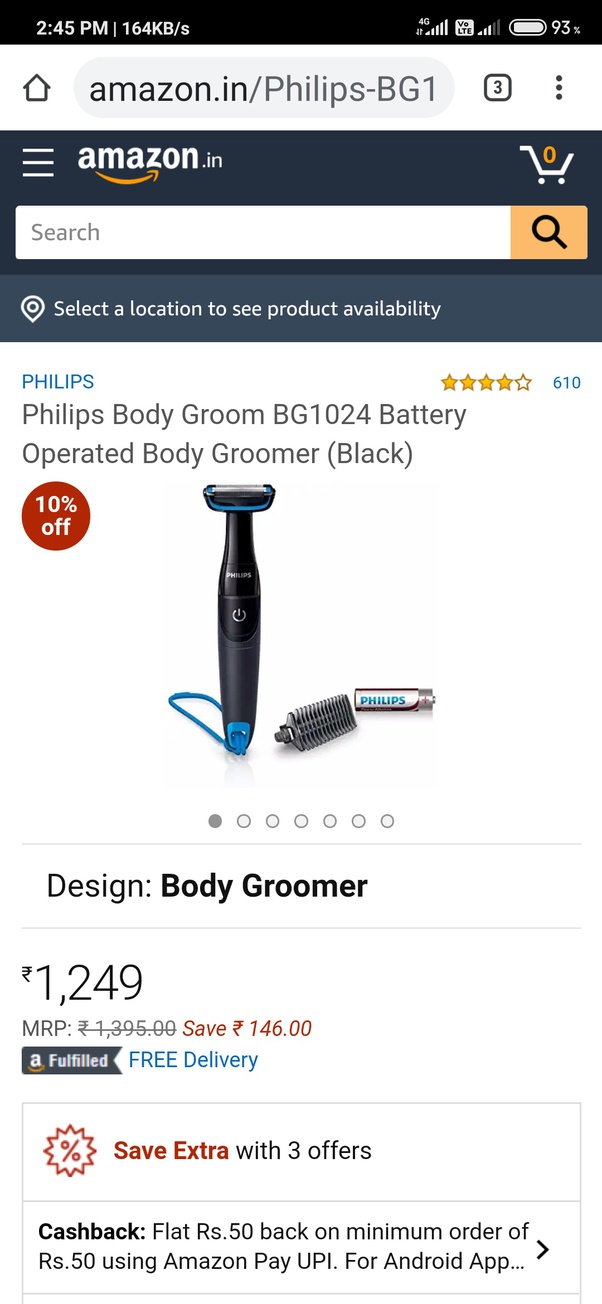Open the browser tab switcher
This screenshot has width=602, height=1304.
click(x=497, y=88)
